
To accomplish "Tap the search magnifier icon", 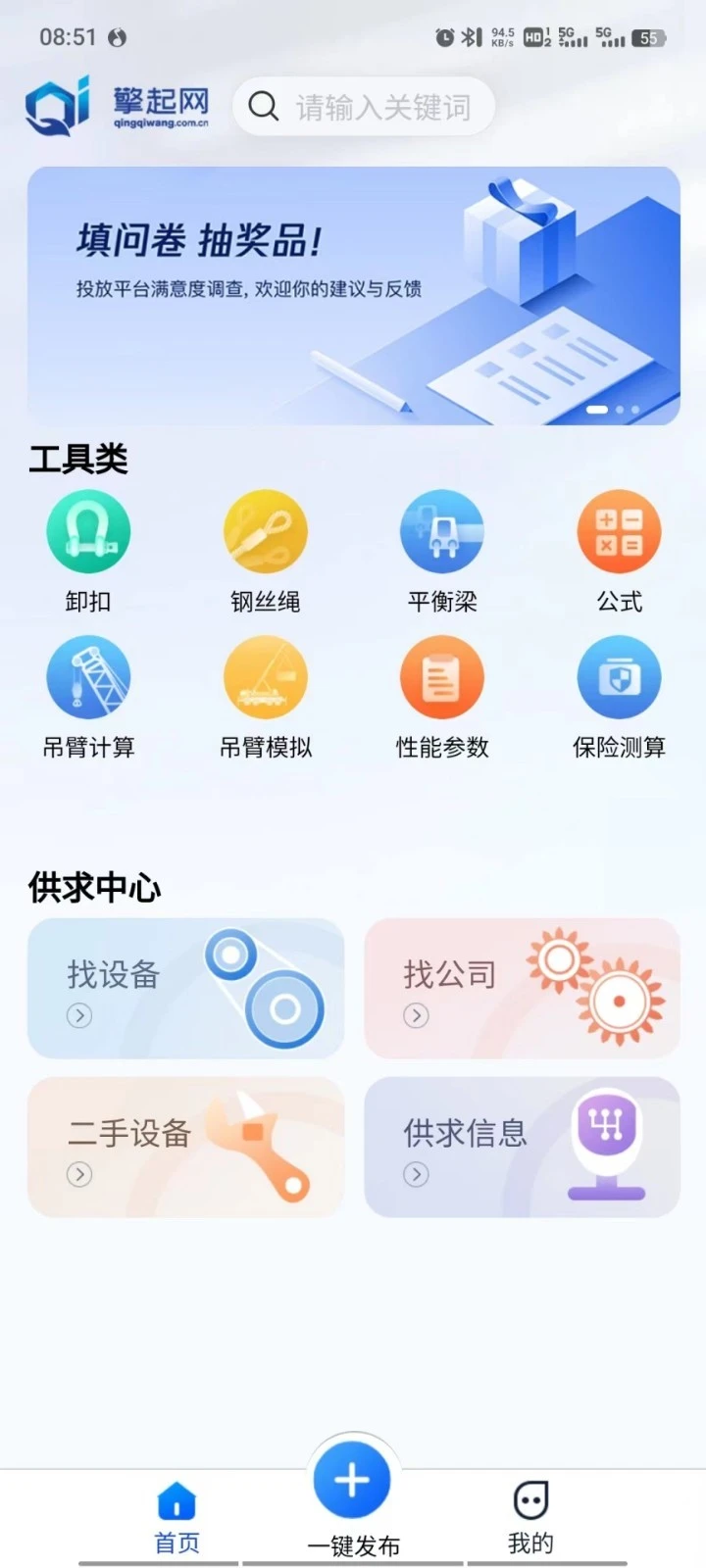I will [263, 106].
